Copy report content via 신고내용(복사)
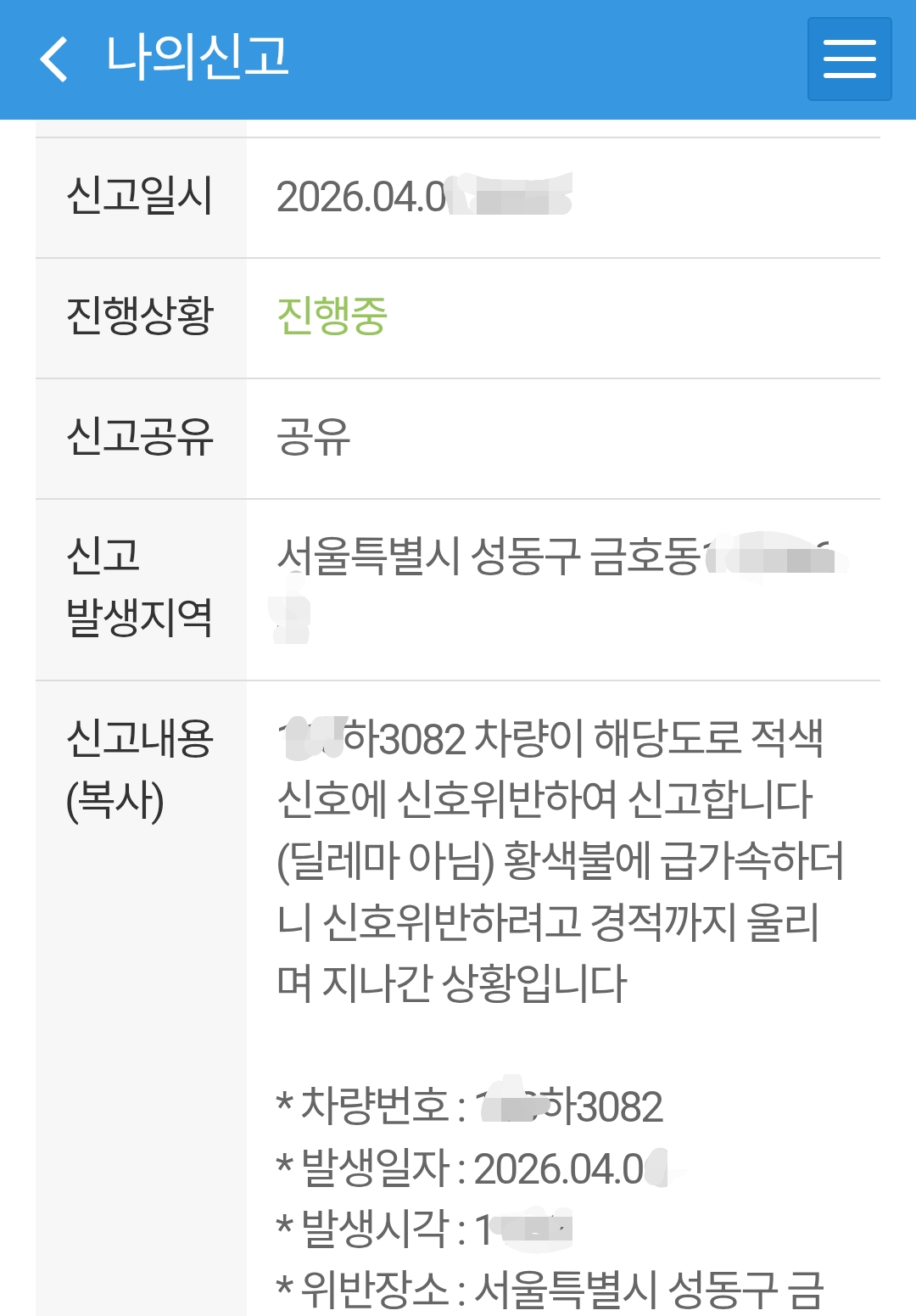 139,769
